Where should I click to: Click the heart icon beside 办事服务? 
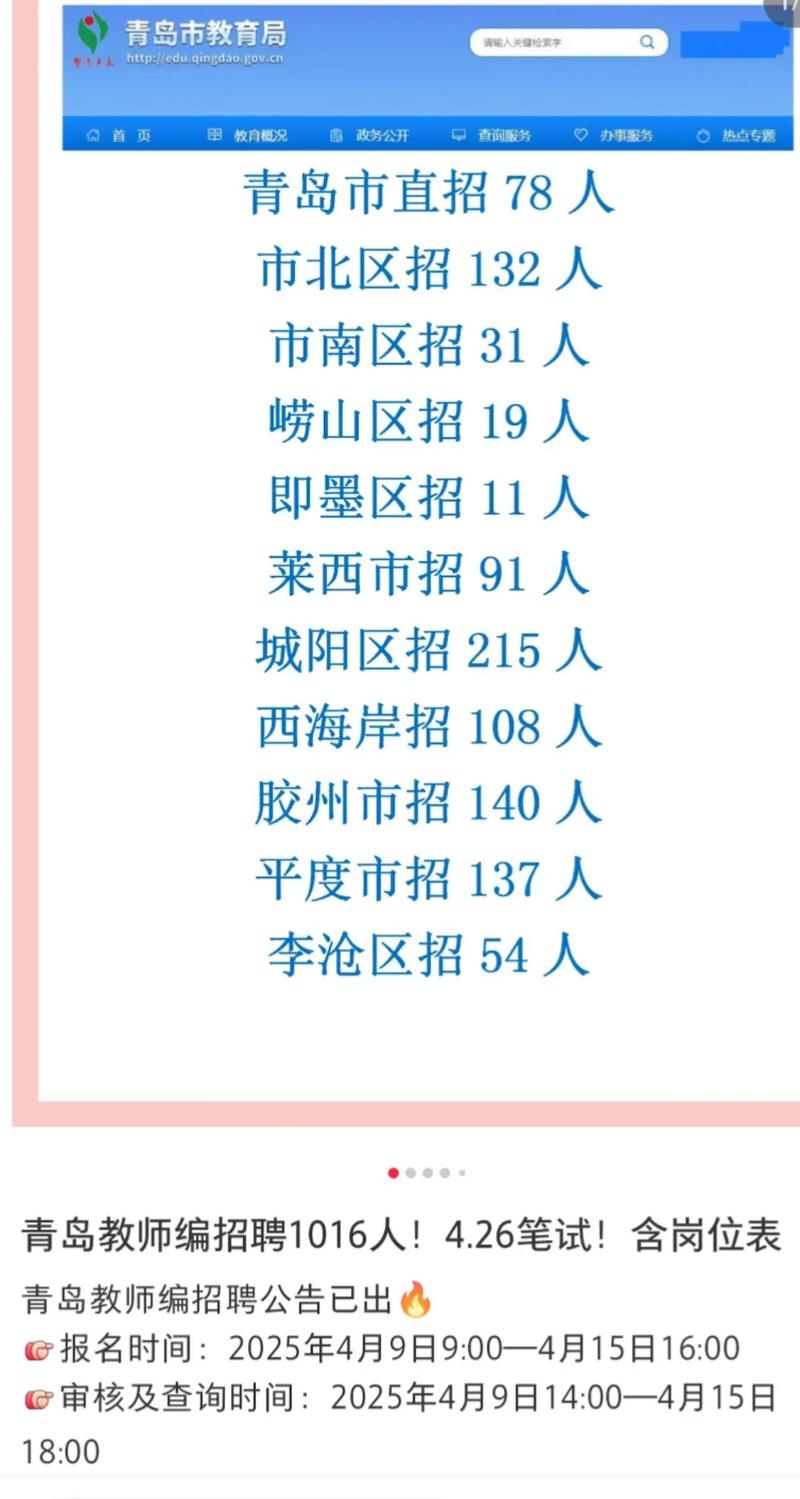coord(578,134)
